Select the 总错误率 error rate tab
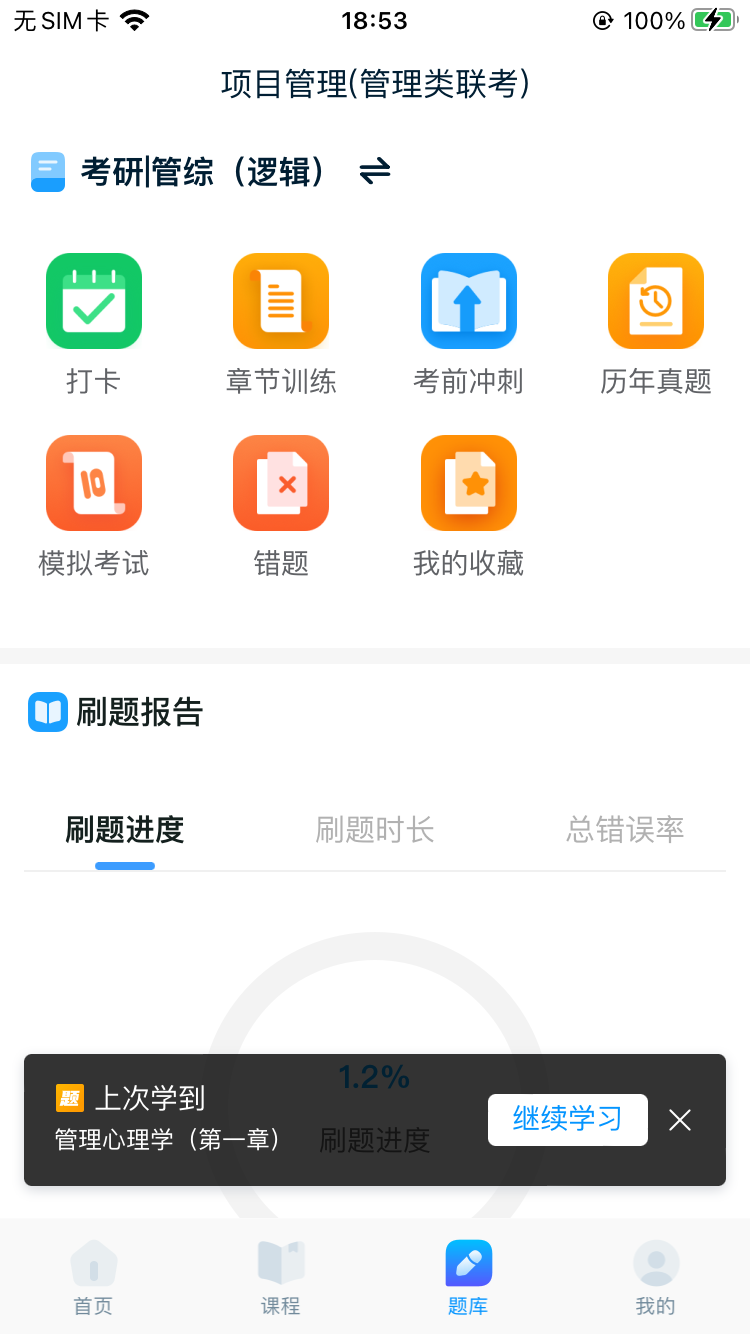This screenshot has width=750, height=1334. pos(624,830)
